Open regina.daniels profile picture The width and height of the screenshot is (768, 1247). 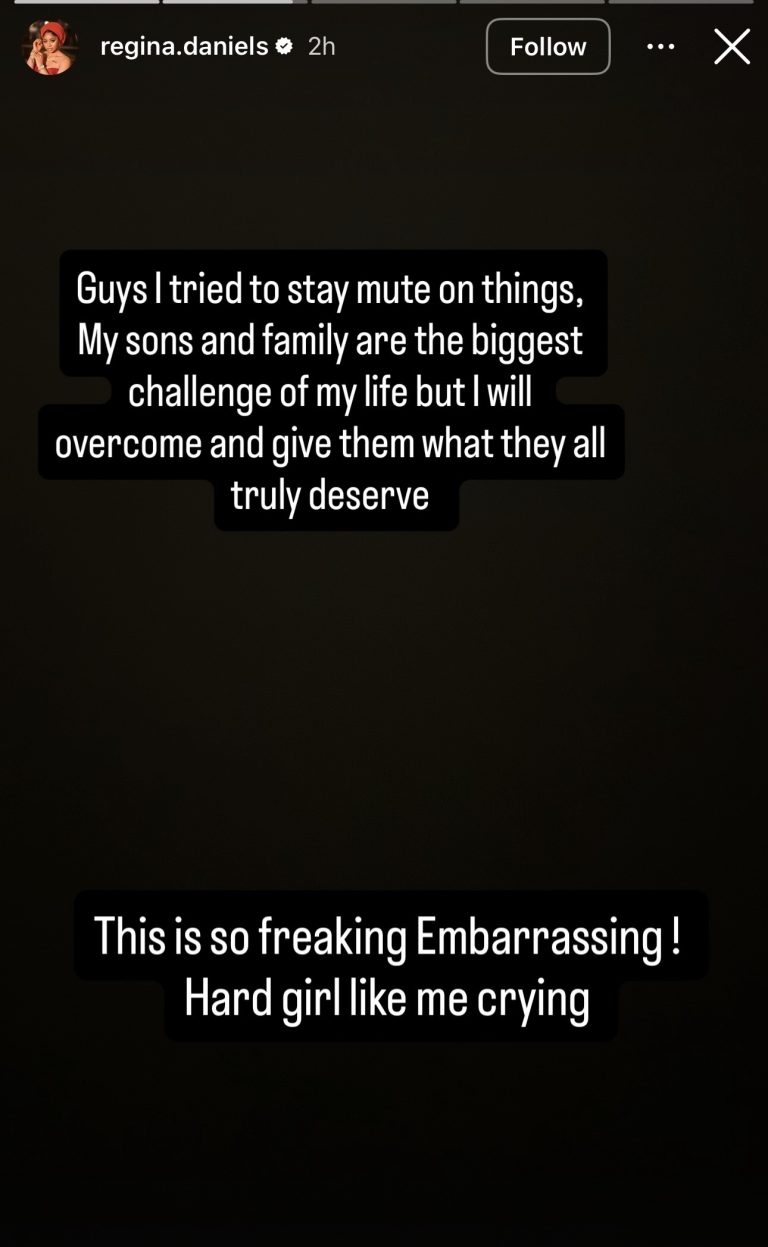[x=49, y=47]
